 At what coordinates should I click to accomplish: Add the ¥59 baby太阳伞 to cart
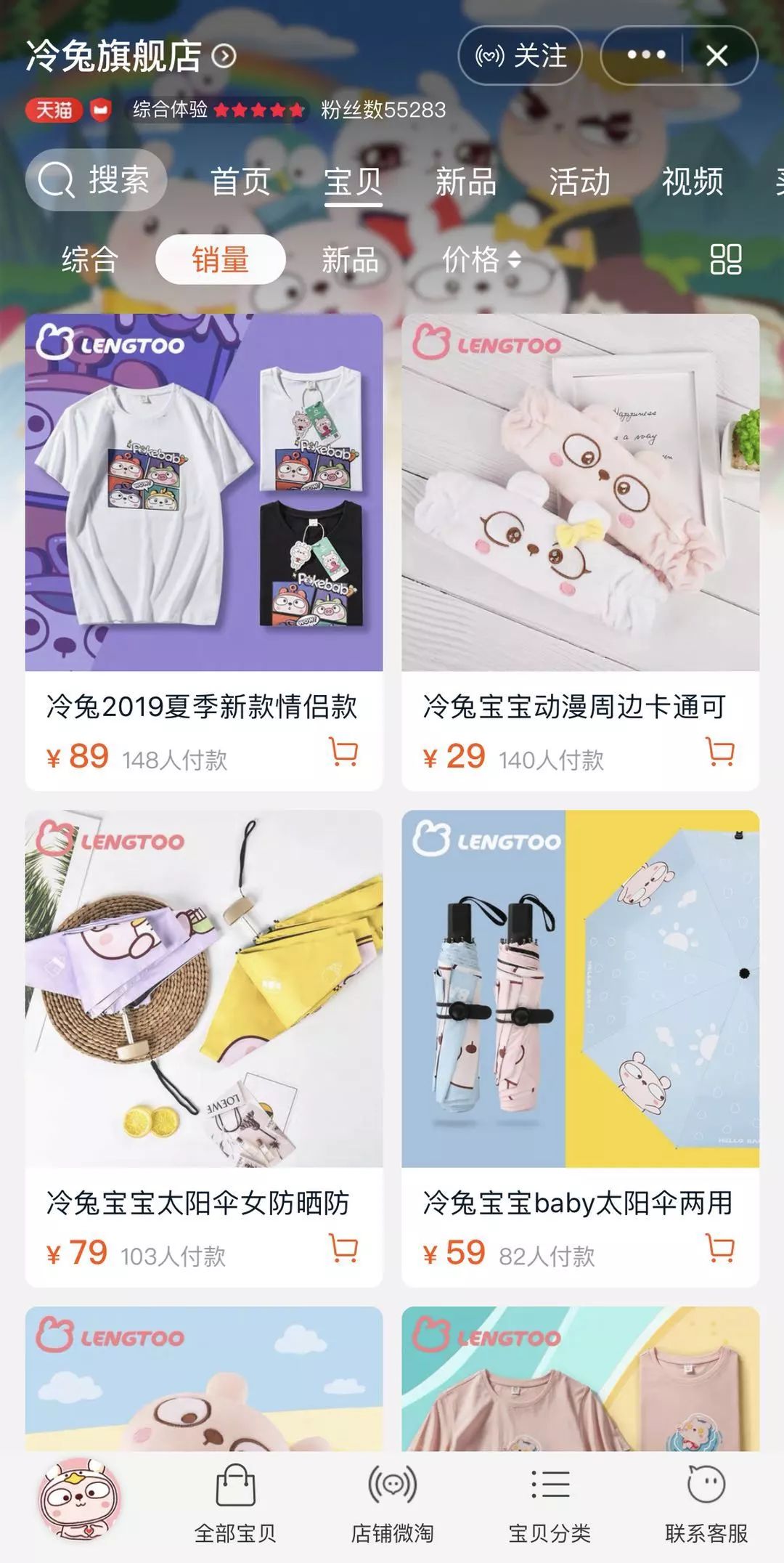(720, 1249)
